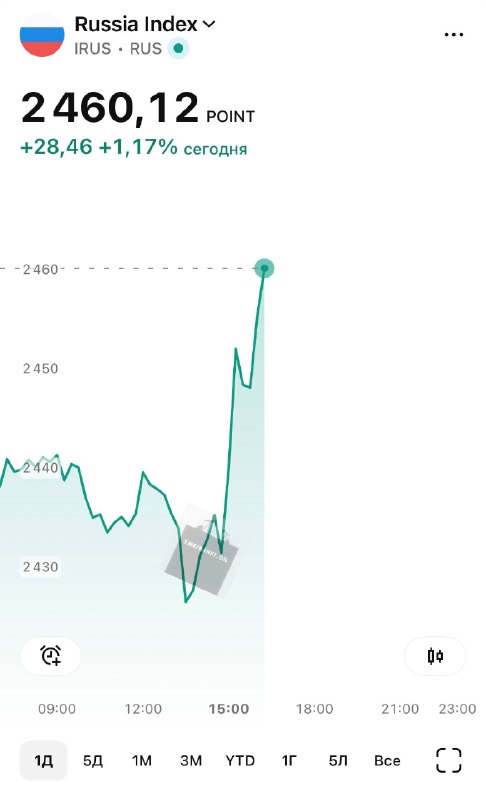Add a price alert with the clock icon
Viewport: 486px width, 800px height.
coord(50,656)
